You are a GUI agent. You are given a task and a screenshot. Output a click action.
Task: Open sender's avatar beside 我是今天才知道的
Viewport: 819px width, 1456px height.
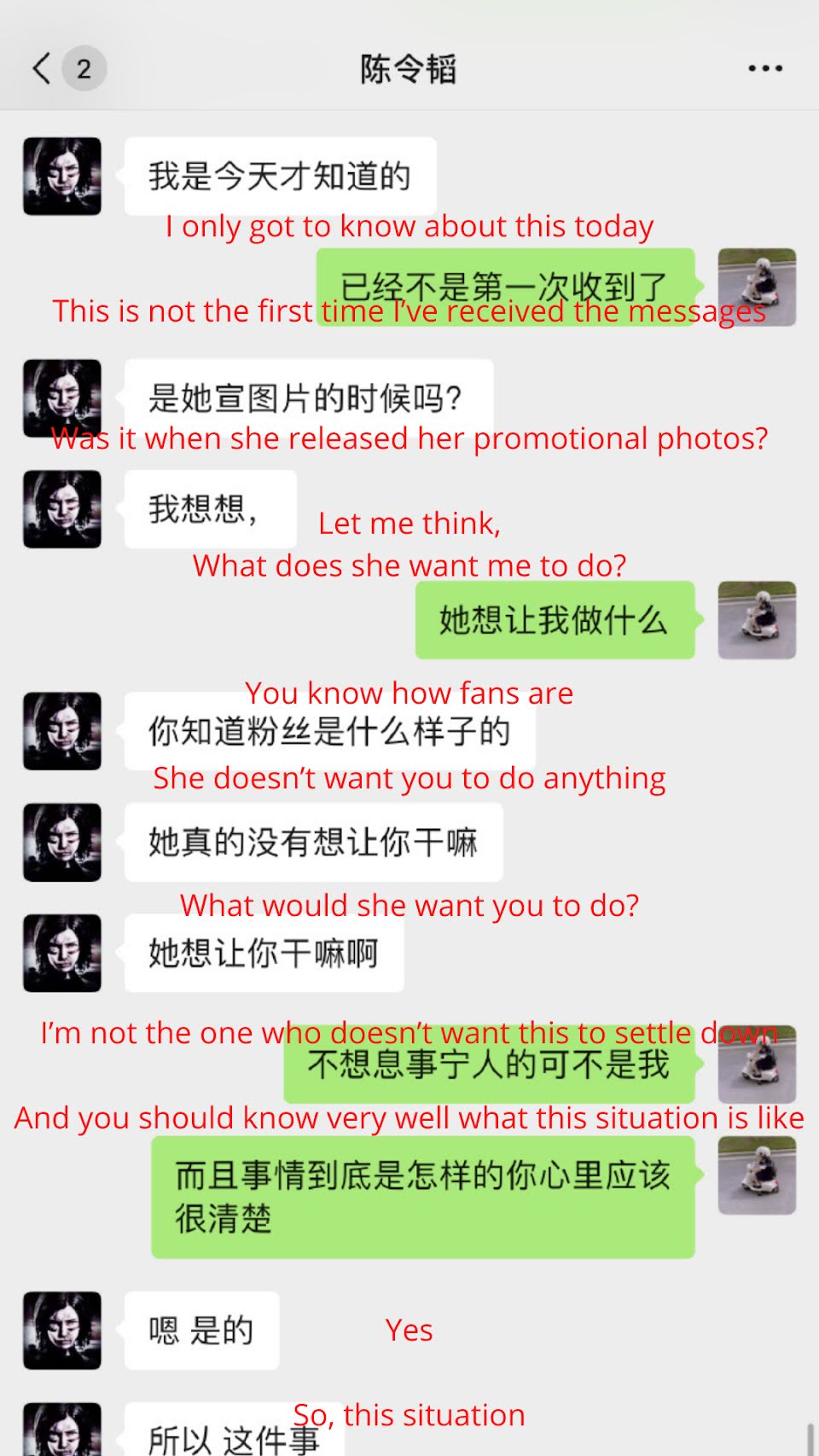pos(62,177)
